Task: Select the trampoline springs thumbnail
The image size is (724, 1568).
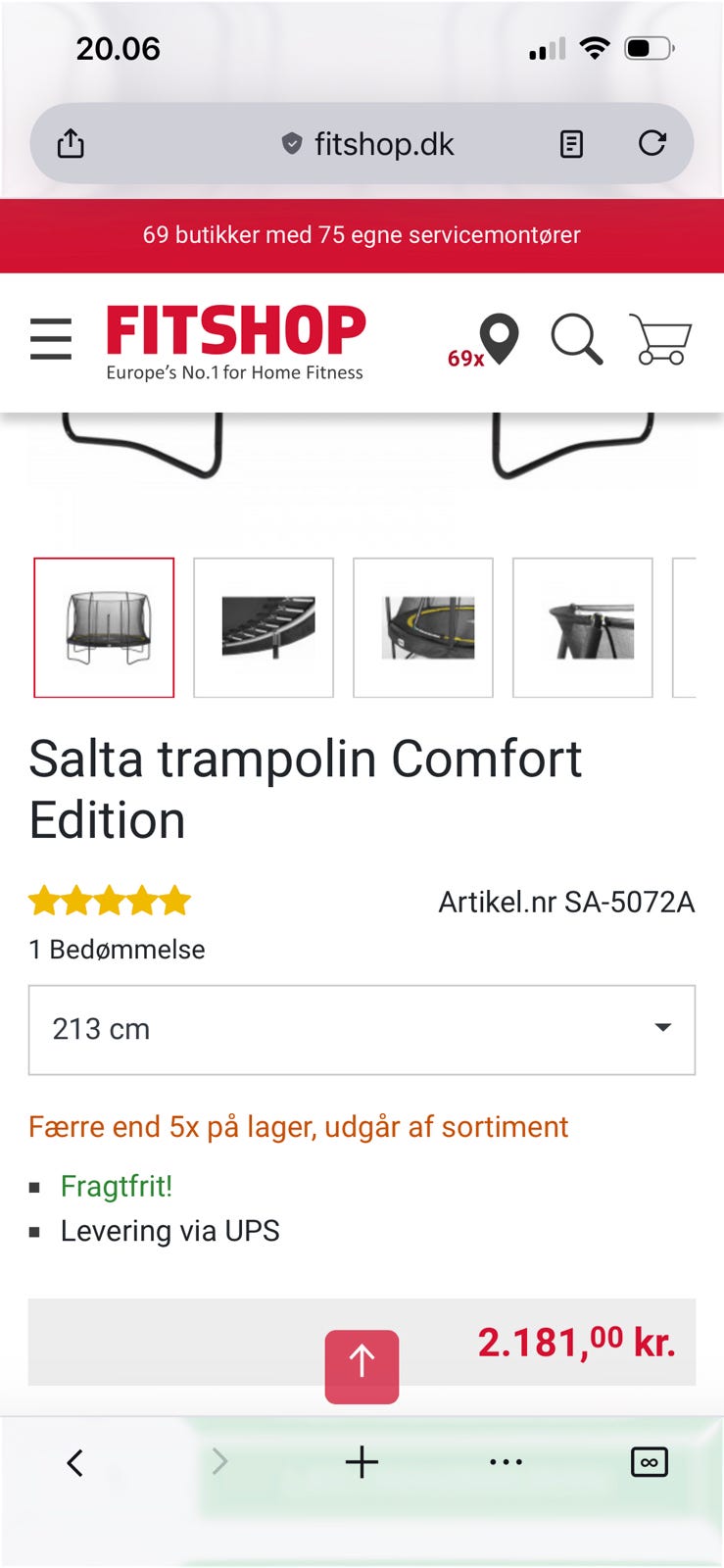Action: pyautogui.click(x=263, y=627)
